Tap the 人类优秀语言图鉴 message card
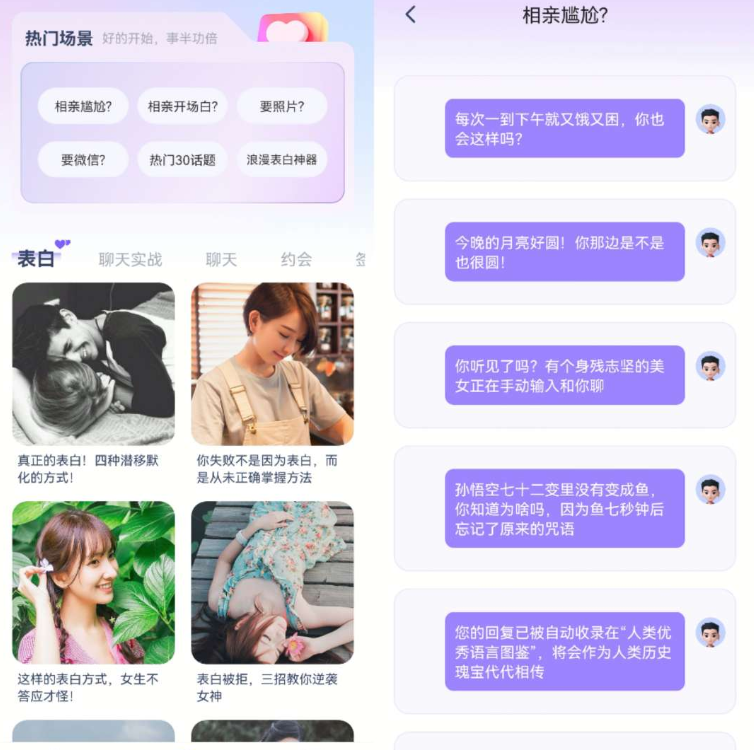Image resolution: width=754 pixels, height=750 pixels. (564, 651)
